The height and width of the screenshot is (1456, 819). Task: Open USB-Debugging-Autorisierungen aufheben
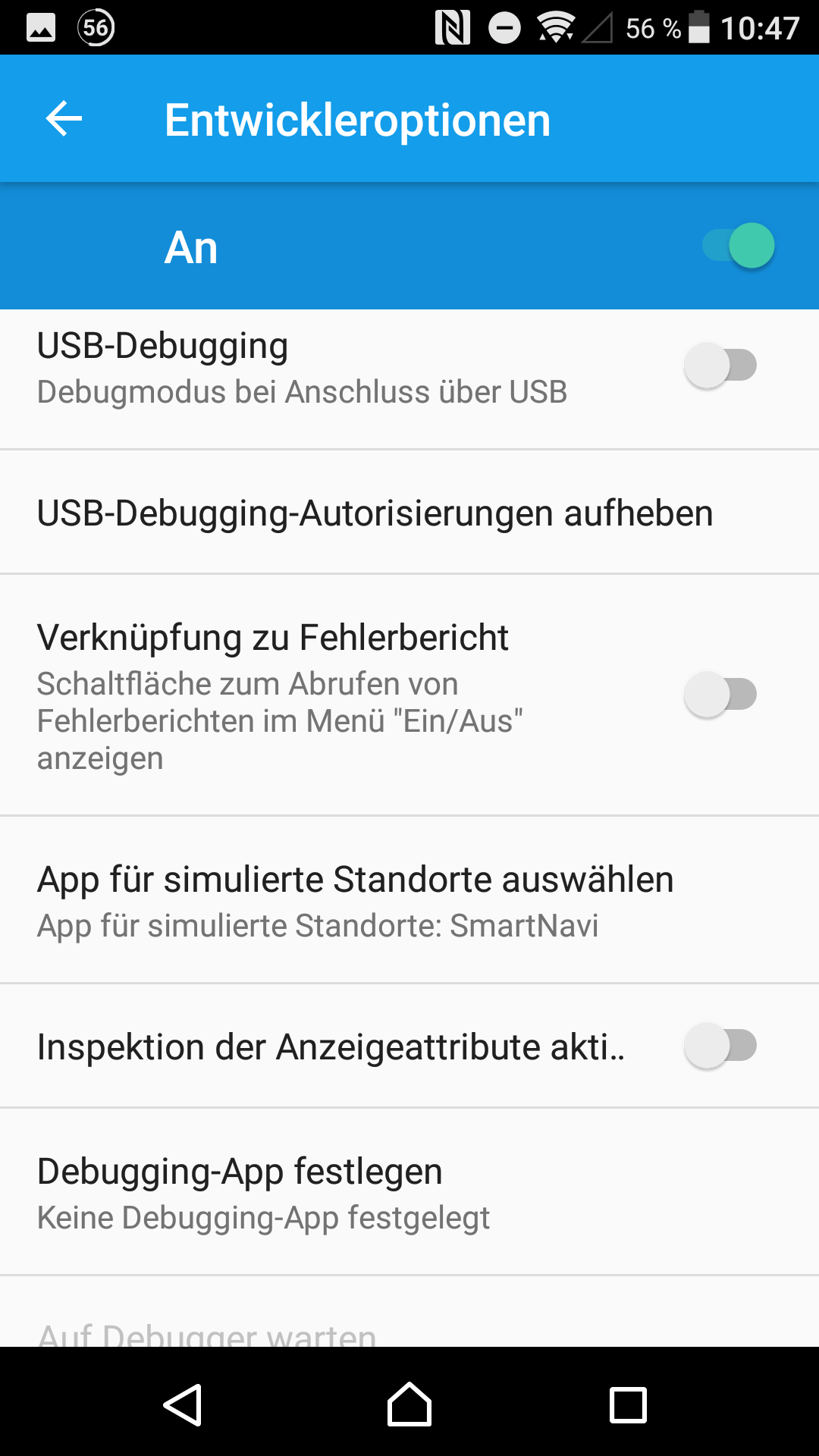[x=375, y=513]
